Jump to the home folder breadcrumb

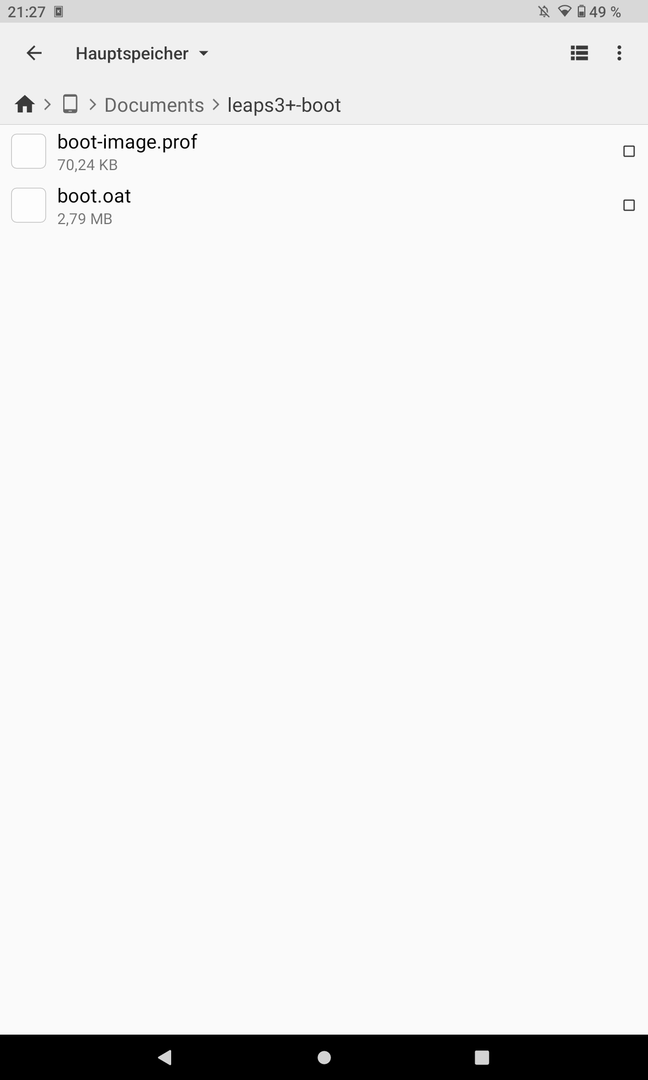[x=25, y=105]
